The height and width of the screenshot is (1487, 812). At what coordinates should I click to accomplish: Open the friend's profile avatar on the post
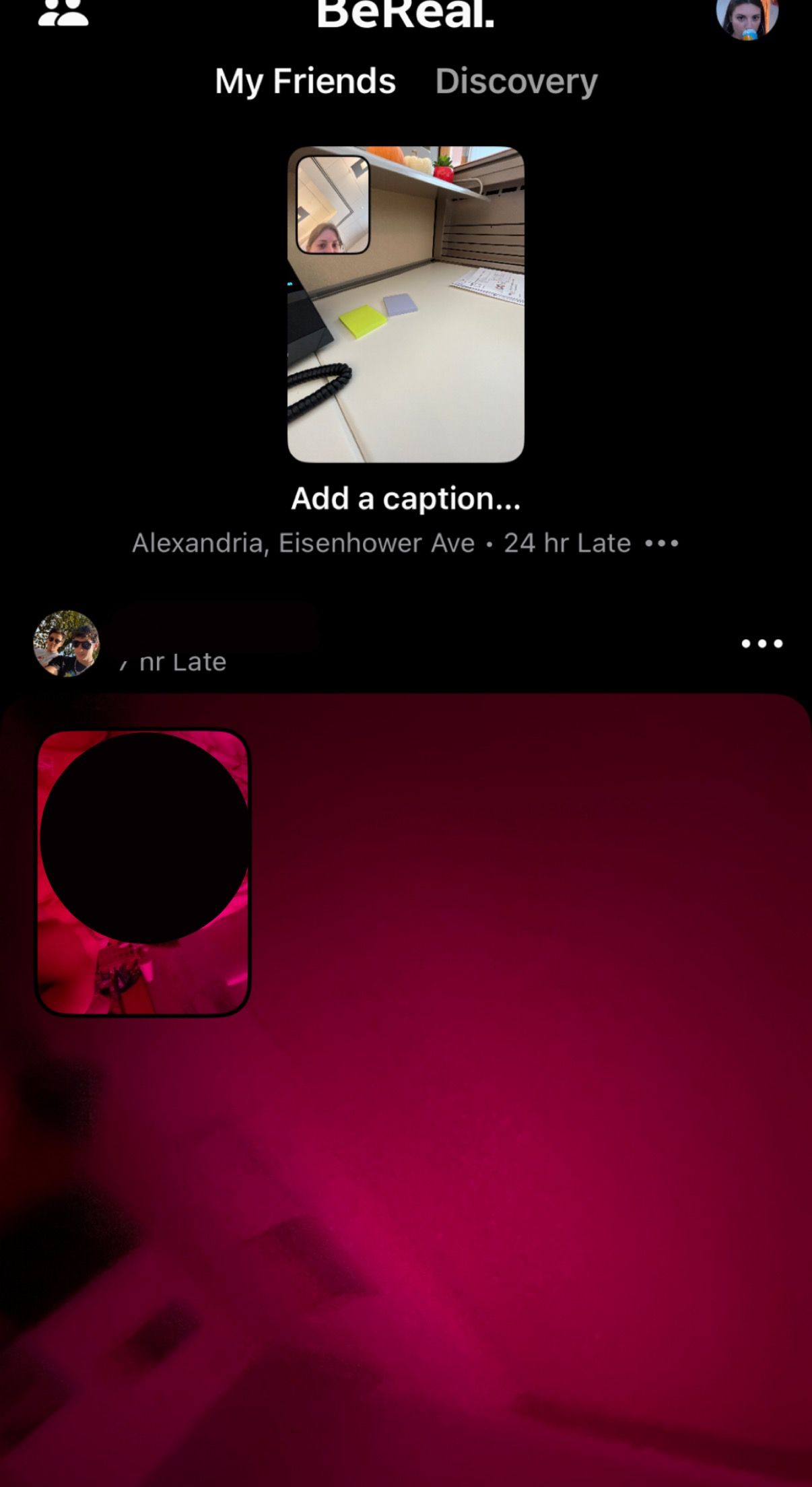pos(66,643)
